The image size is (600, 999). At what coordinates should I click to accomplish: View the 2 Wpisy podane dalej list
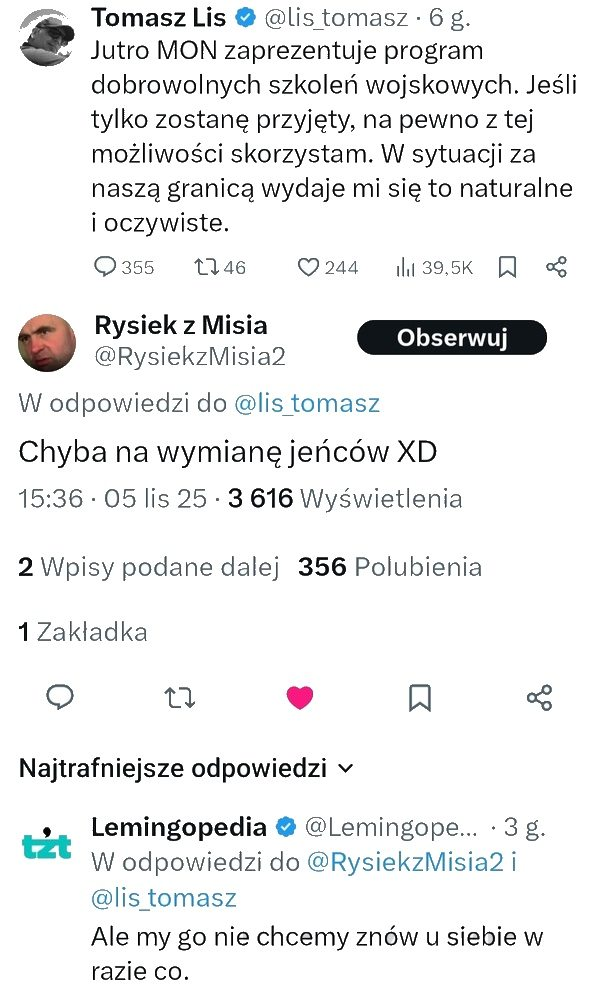click(x=148, y=567)
